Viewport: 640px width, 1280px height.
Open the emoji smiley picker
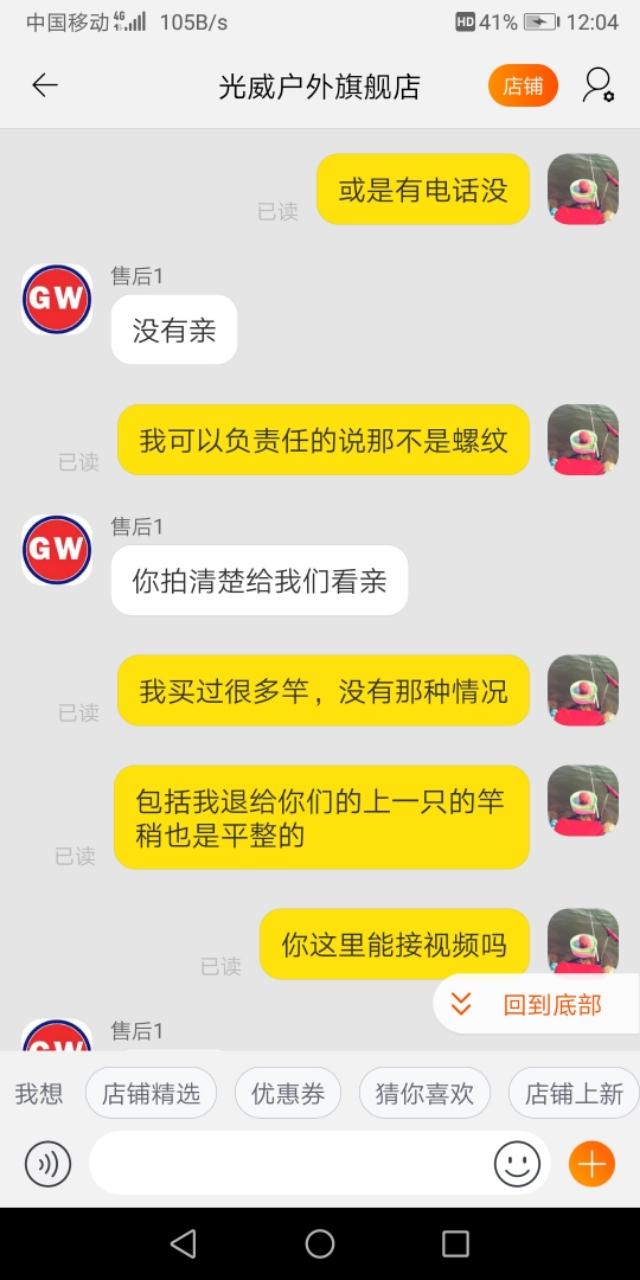pyautogui.click(x=517, y=1164)
